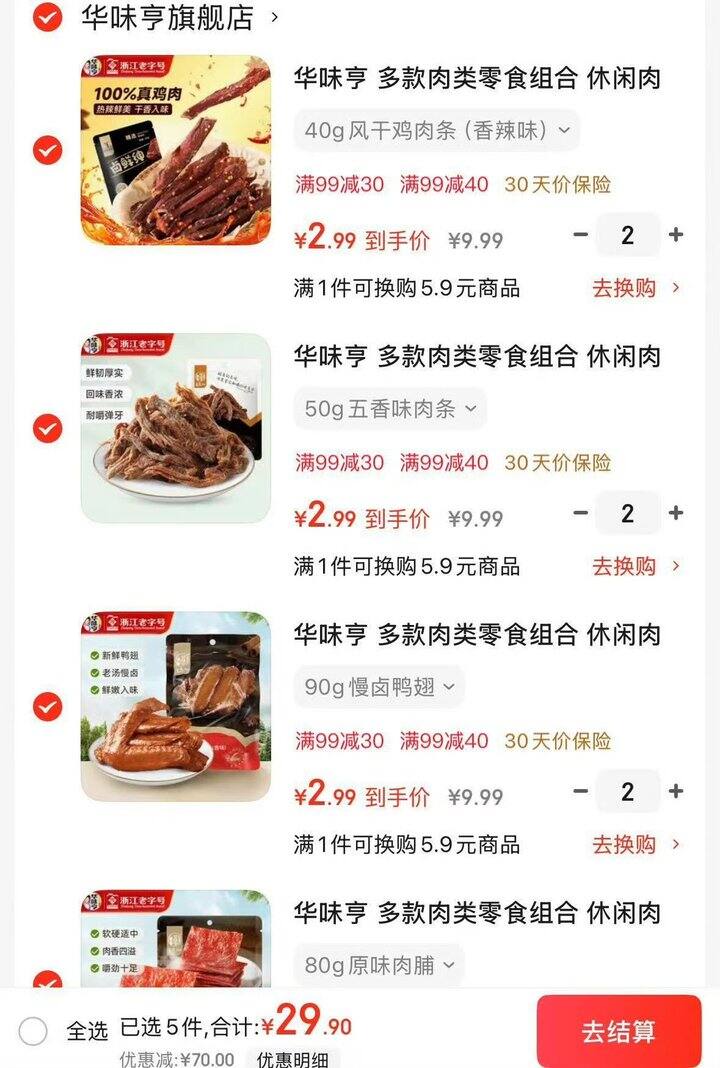View the 90g 慢卤鸭翅 product image
Screen dimensions: 720x1068
click(x=176, y=706)
